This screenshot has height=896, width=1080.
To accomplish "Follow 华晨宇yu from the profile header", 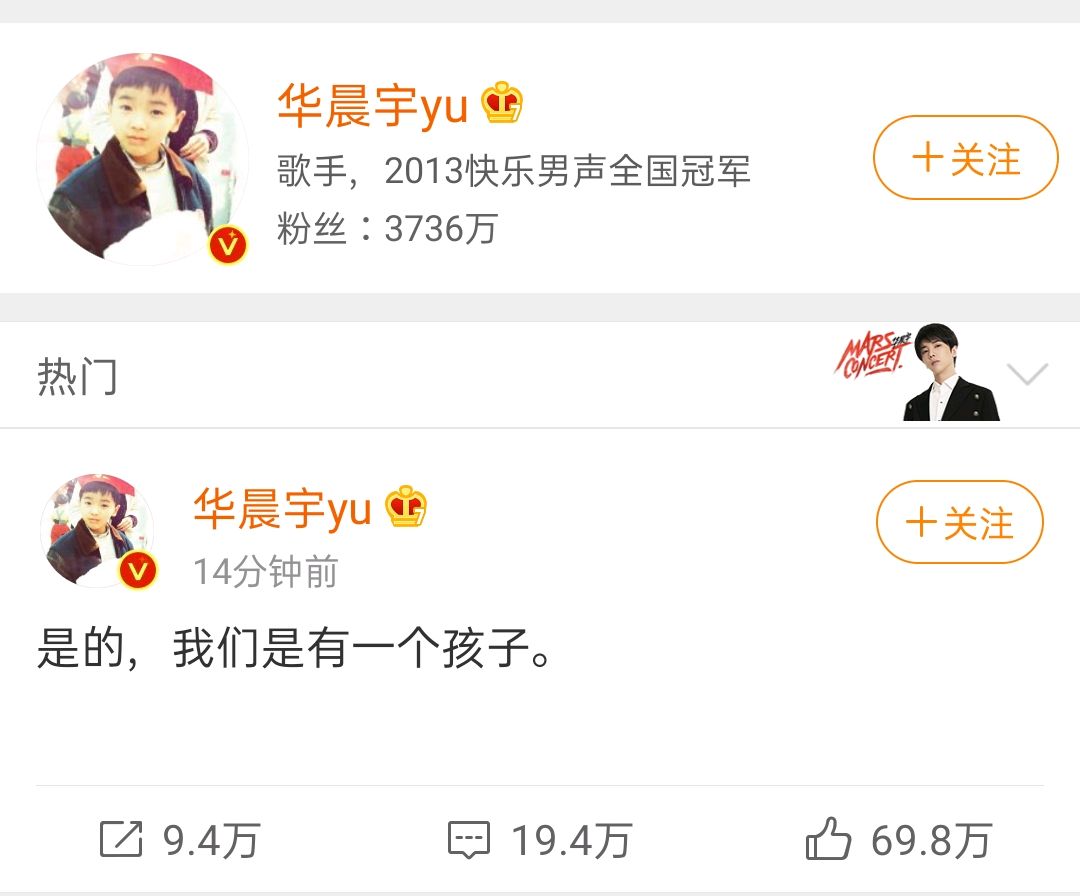I will pos(965,158).
